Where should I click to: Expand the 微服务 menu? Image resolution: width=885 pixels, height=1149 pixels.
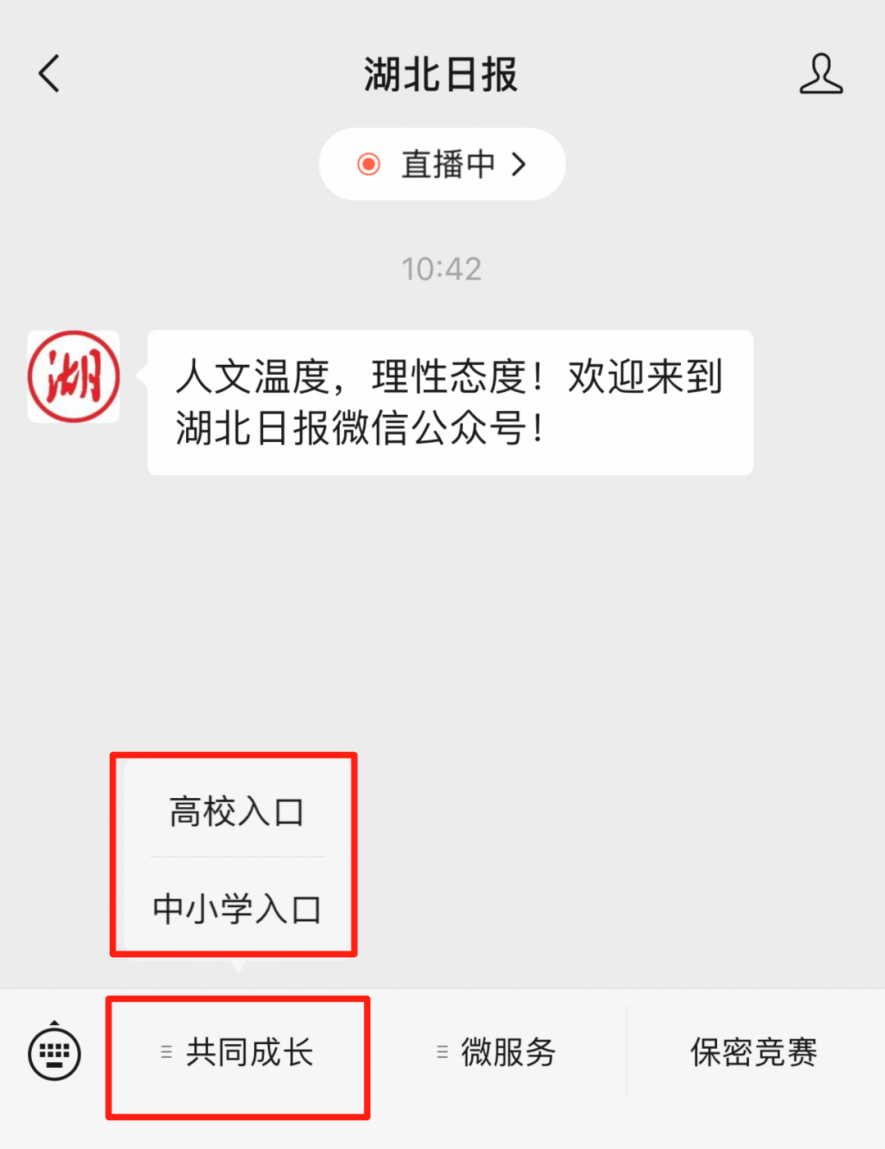(497, 1052)
